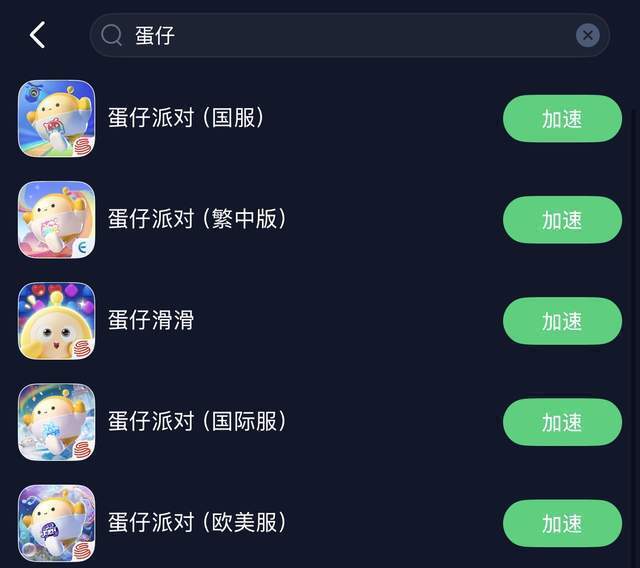Tap 加速 for 蛋仔滑滑
The width and height of the screenshot is (640, 568).
tap(562, 321)
